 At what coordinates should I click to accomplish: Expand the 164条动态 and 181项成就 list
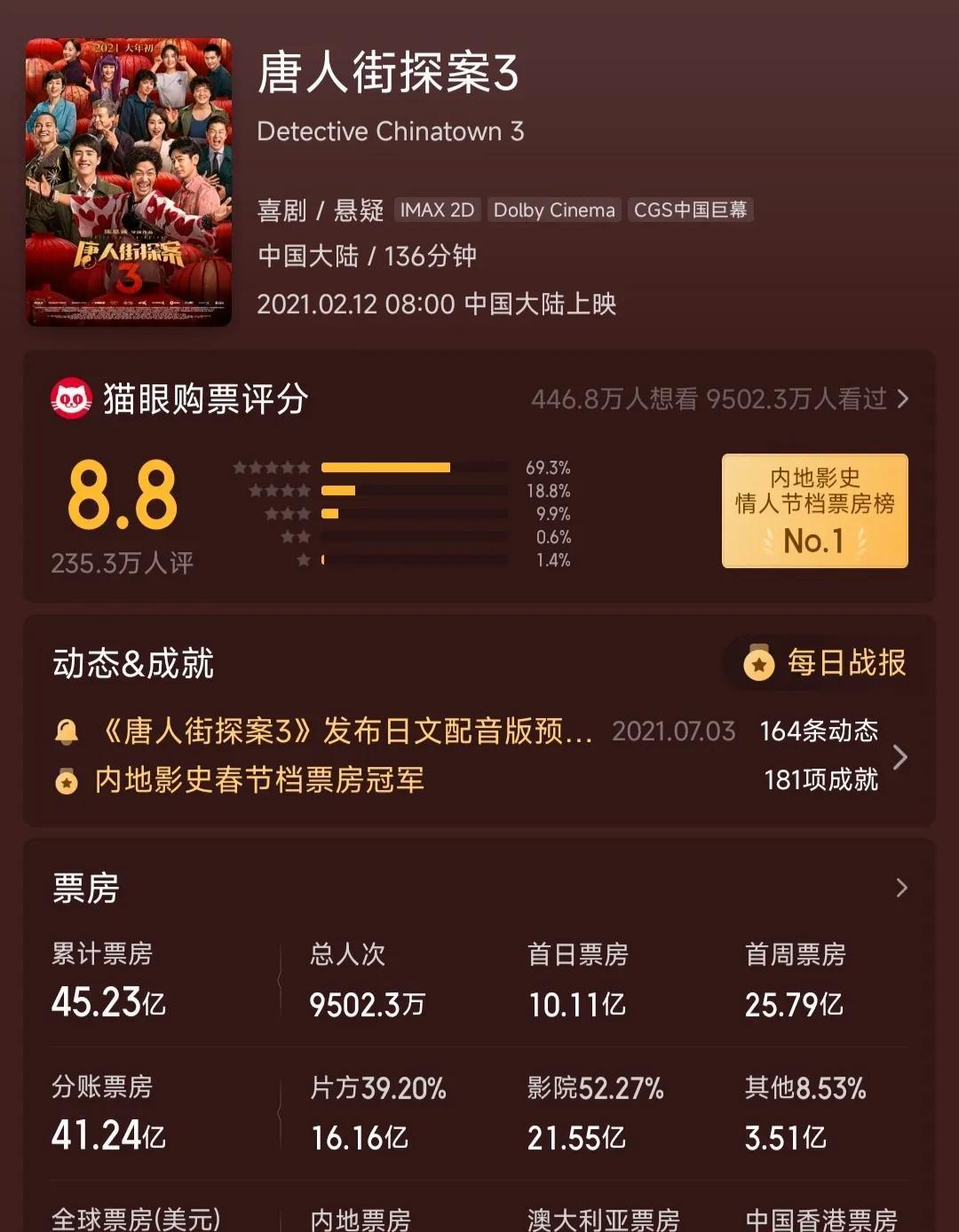[900, 757]
